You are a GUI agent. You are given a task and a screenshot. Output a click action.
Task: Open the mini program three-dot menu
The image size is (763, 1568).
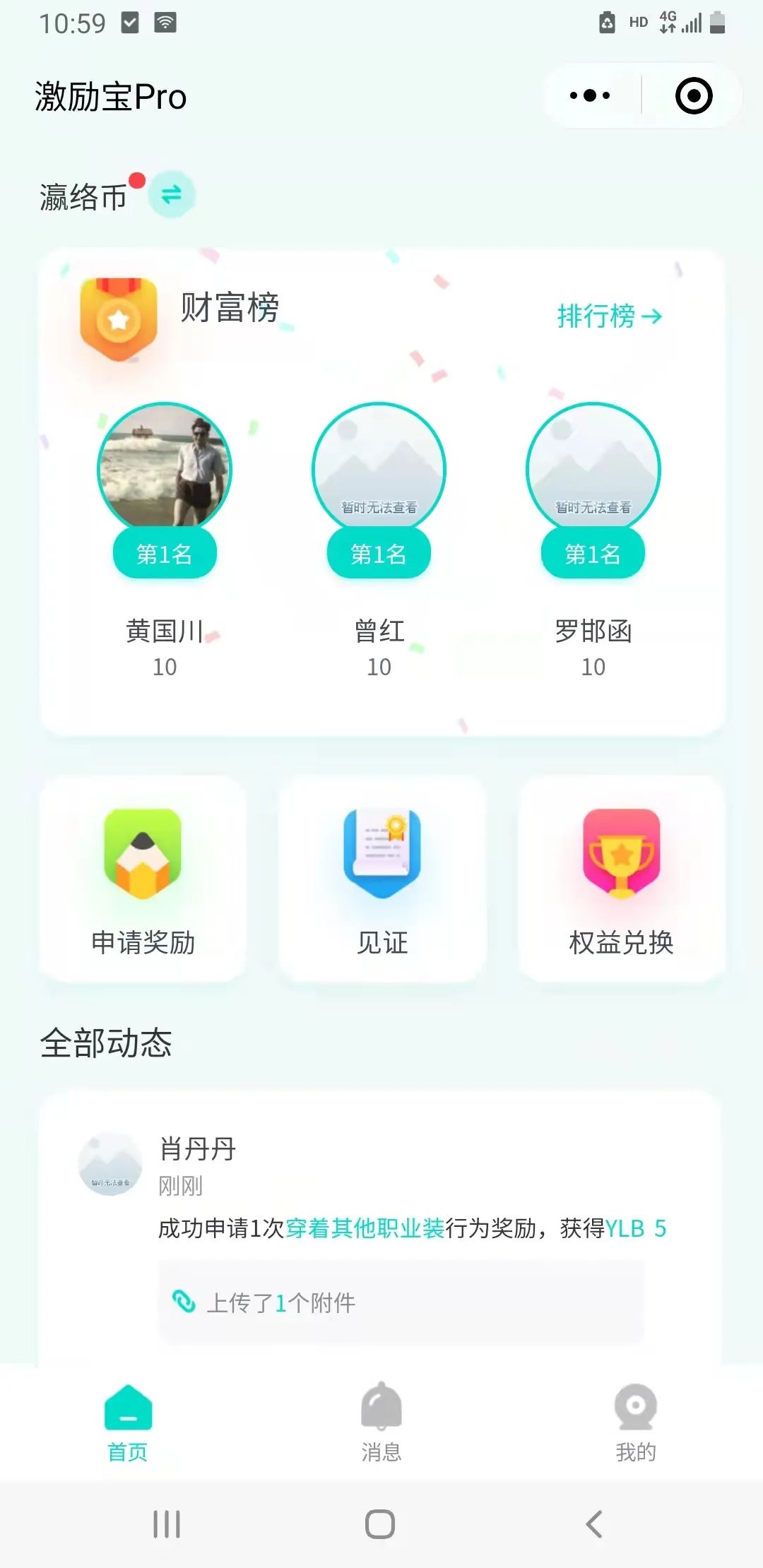coord(591,95)
